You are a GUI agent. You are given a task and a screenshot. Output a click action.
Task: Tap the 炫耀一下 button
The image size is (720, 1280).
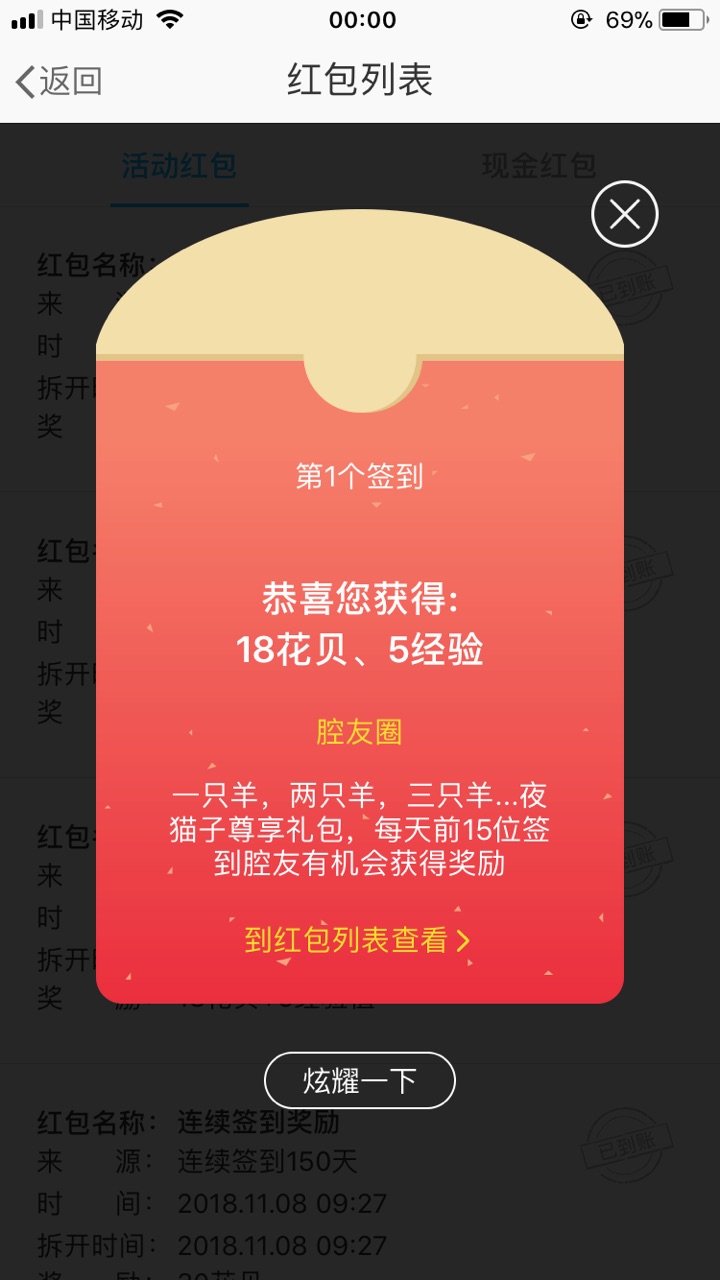pyautogui.click(x=360, y=1080)
